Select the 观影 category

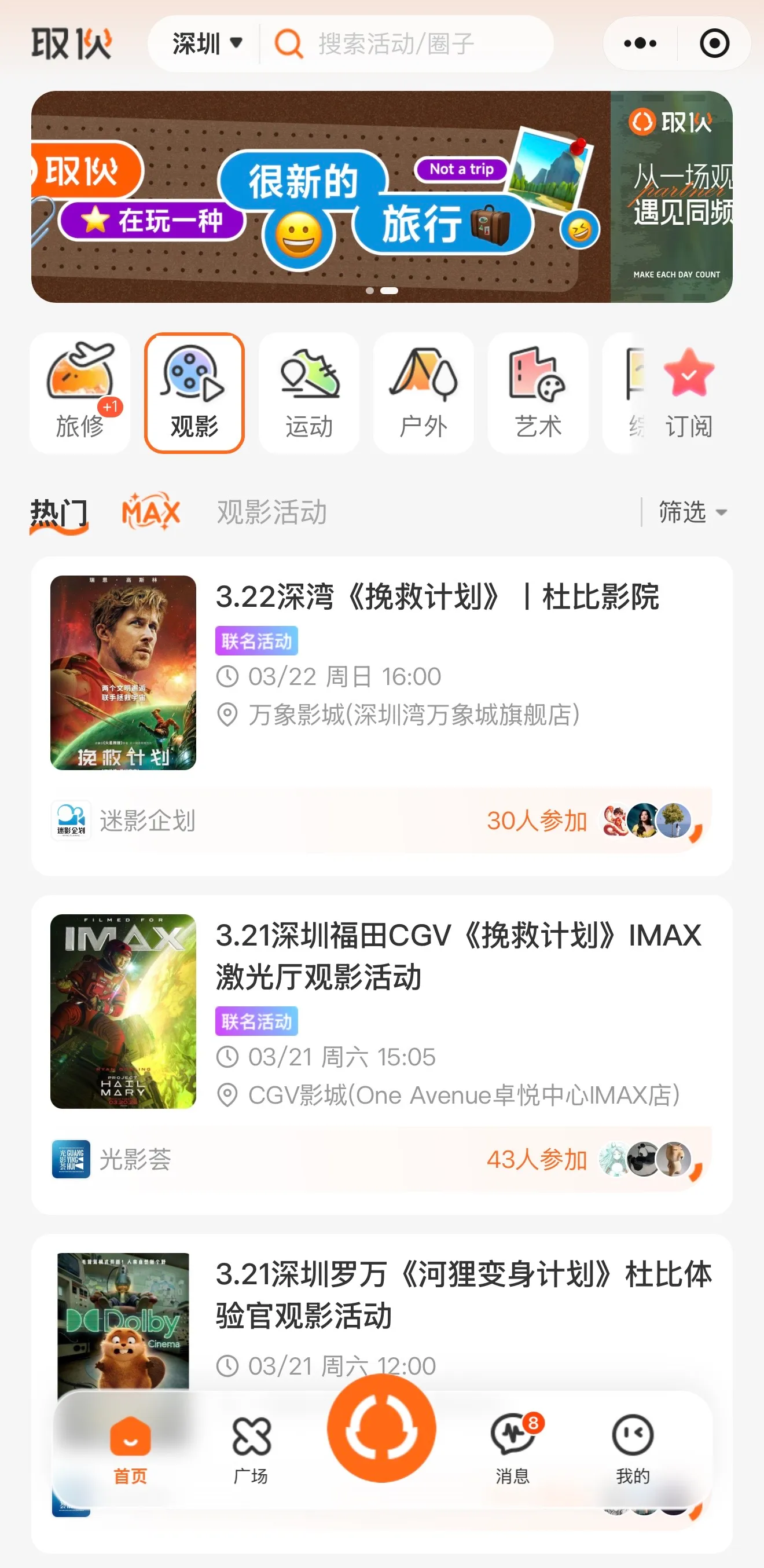pos(194,393)
